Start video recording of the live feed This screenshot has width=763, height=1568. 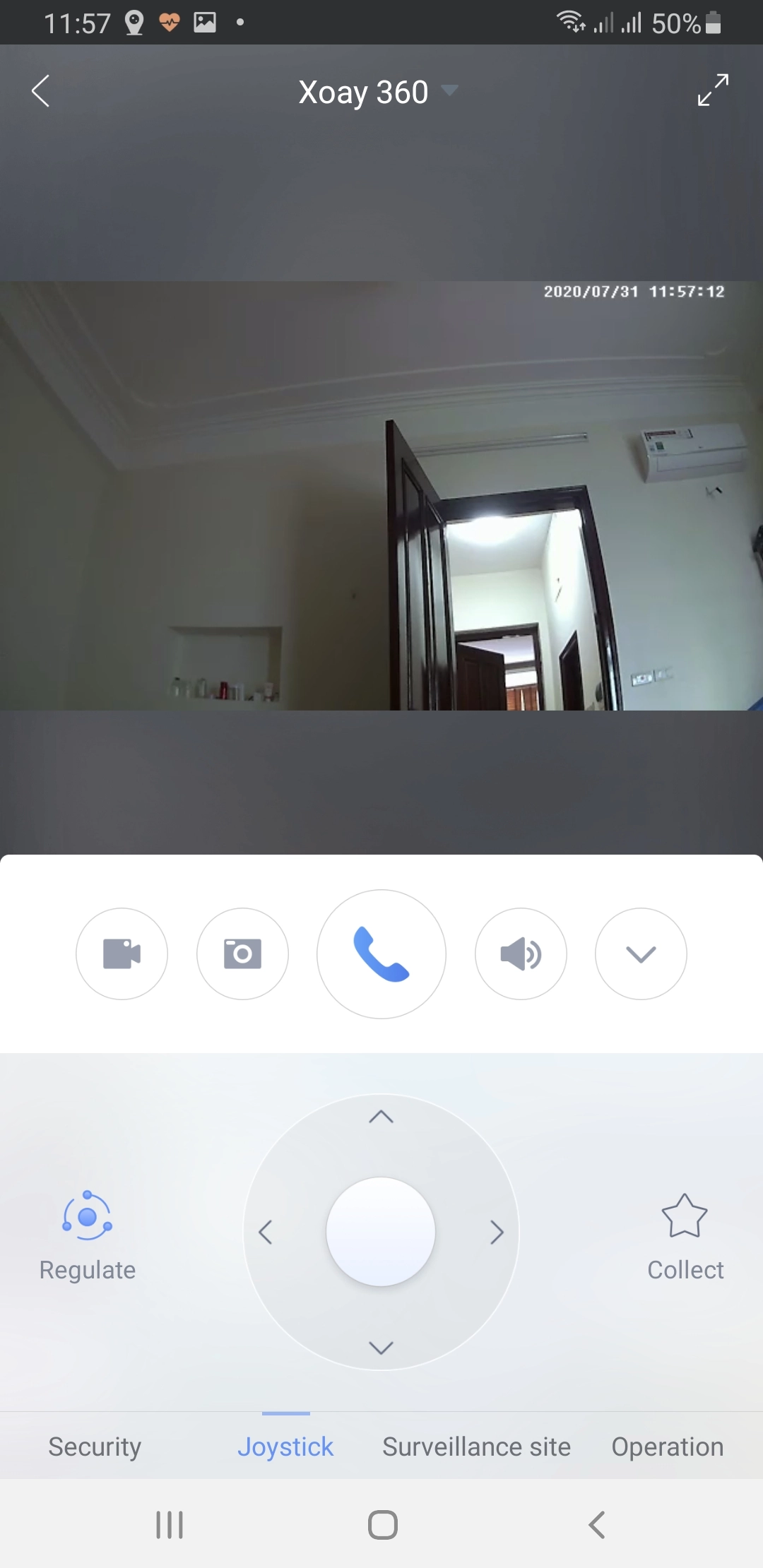point(122,954)
